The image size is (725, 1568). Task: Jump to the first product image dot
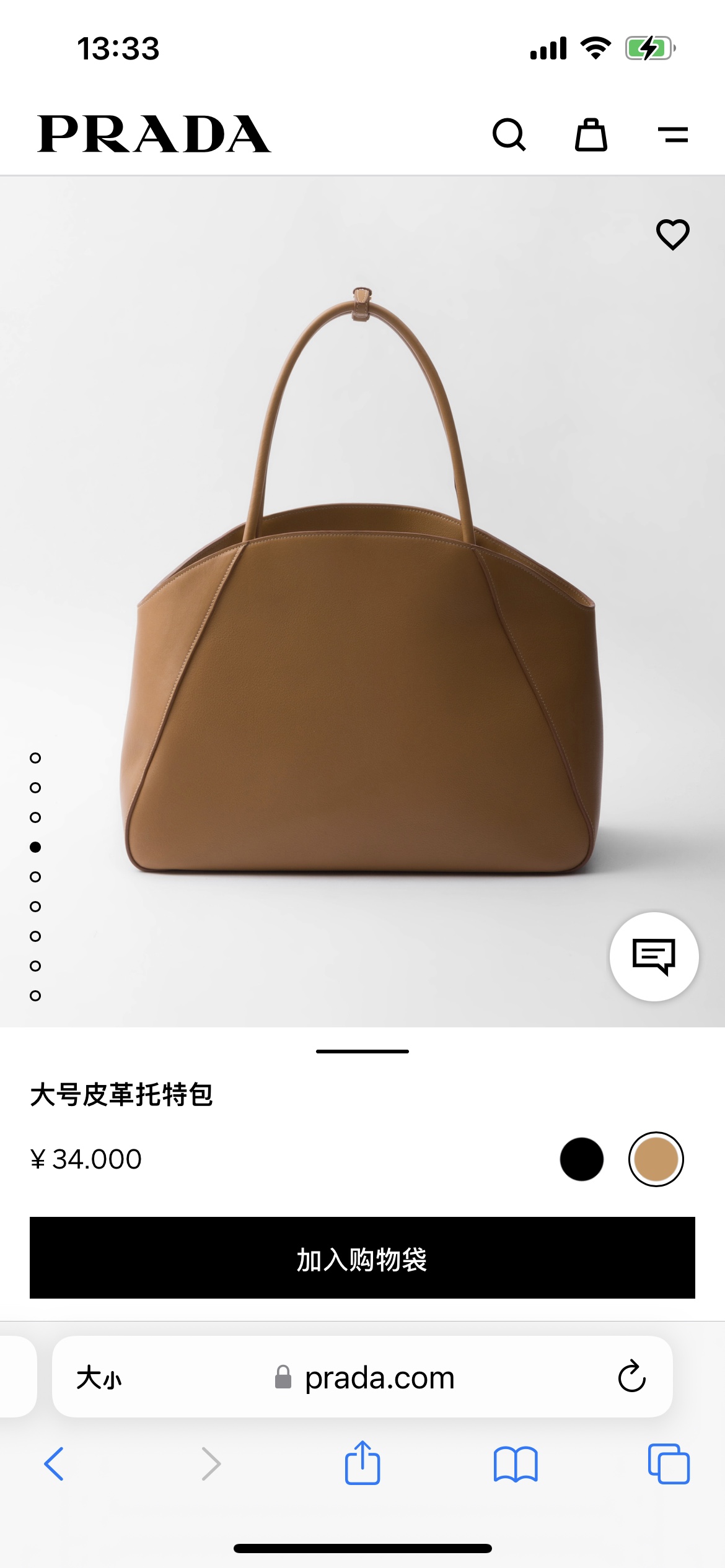click(x=35, y=758)
